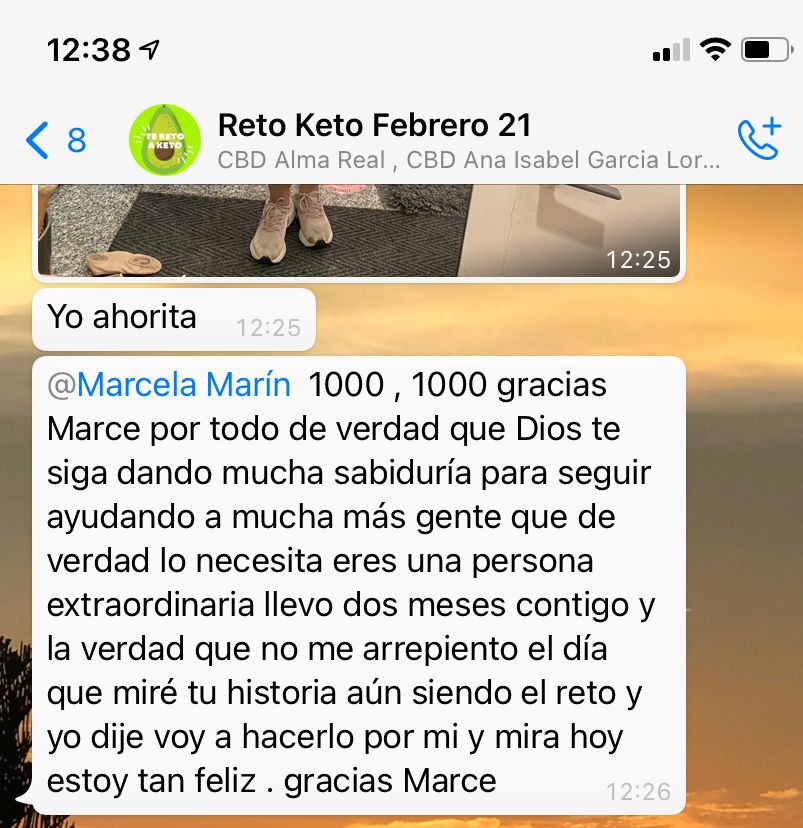
Task: Open the group avatar with avocado
Action: click(x=164, y=140)
